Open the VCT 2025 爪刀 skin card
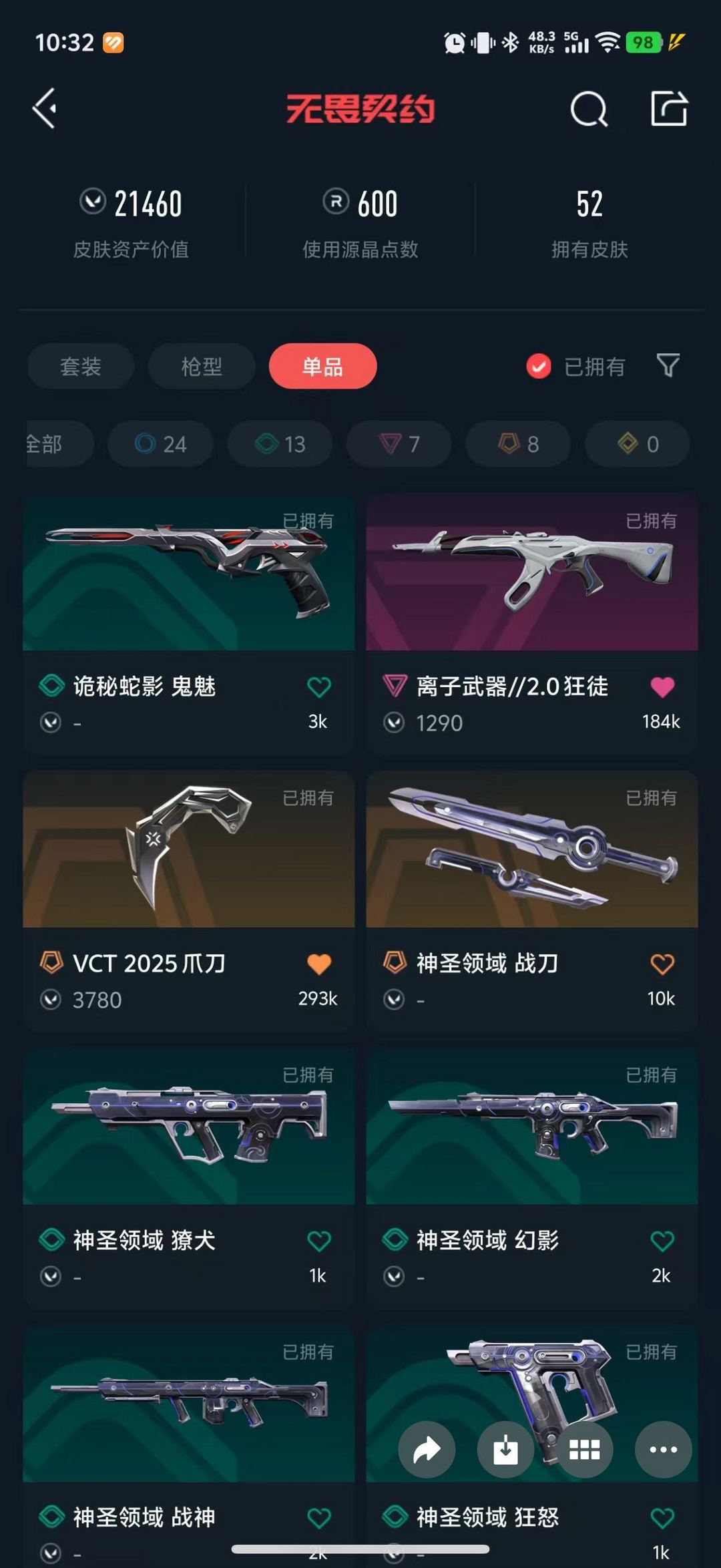 click(x=188, y=851)
